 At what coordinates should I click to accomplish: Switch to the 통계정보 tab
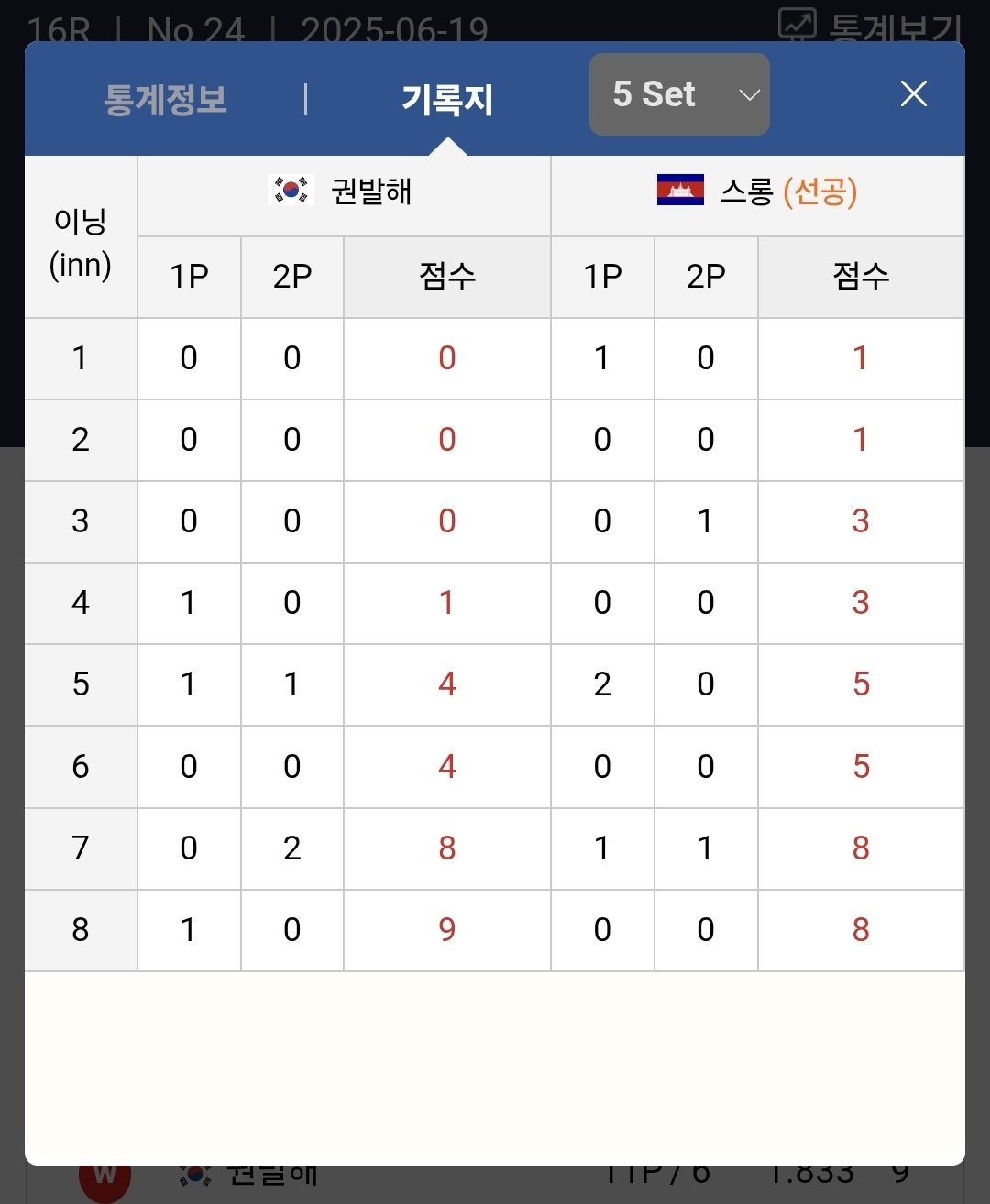[165, 99]
